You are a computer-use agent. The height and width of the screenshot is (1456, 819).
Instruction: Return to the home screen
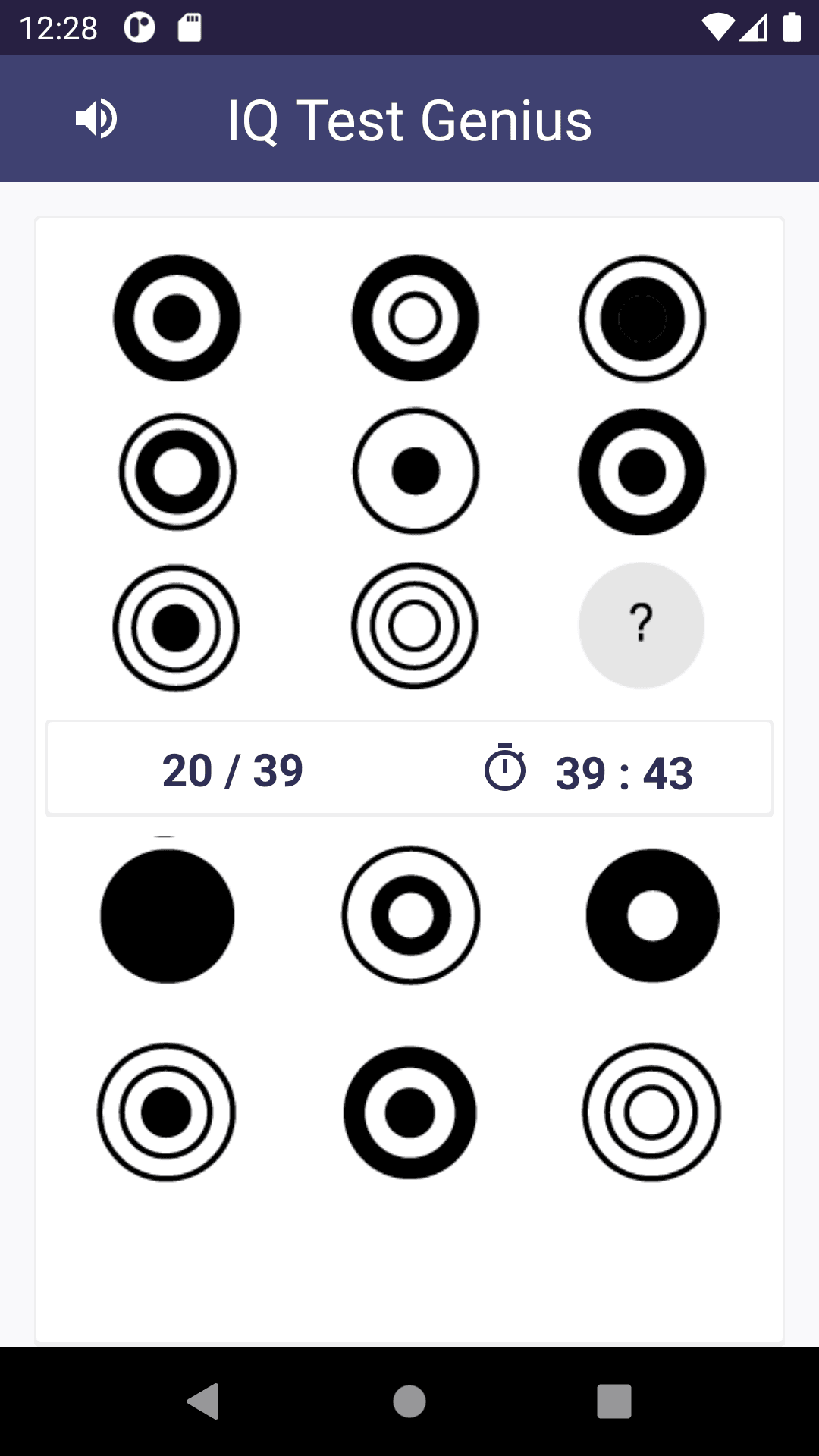(x=409, y=1401)
